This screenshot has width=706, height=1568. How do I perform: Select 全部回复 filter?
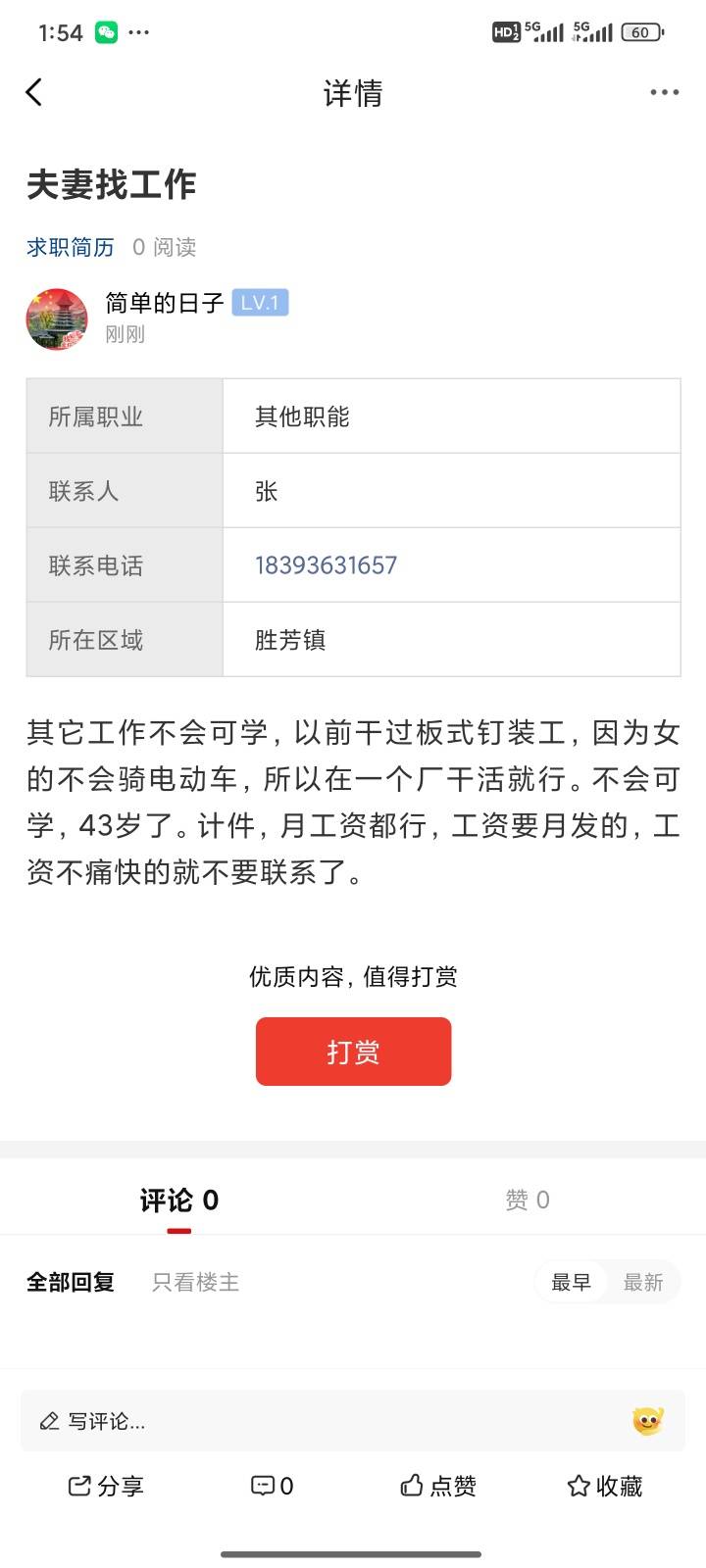(x=71, y=1282)
